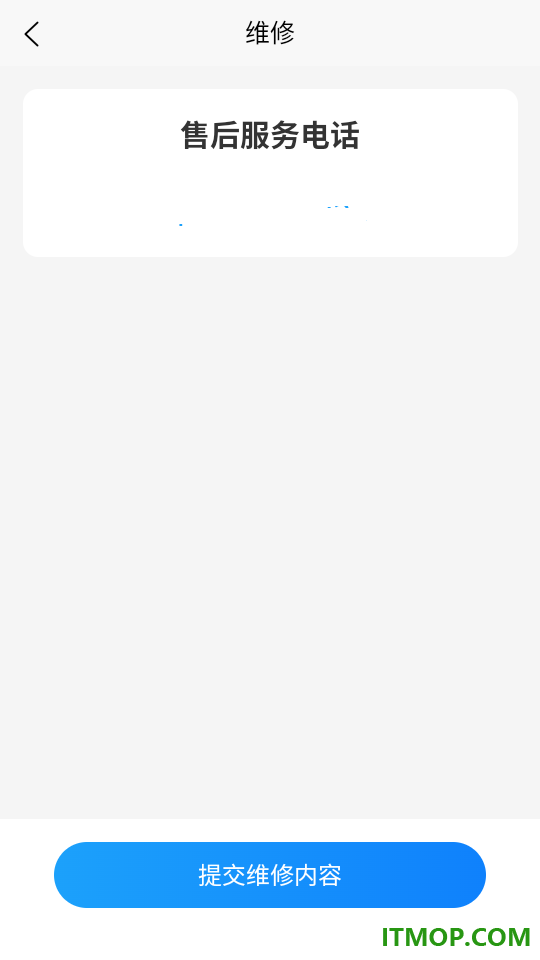The image size is (540, 960).
Task: Go back from the 维修 page
Action: pyautogui.click(x=32, y=34)
